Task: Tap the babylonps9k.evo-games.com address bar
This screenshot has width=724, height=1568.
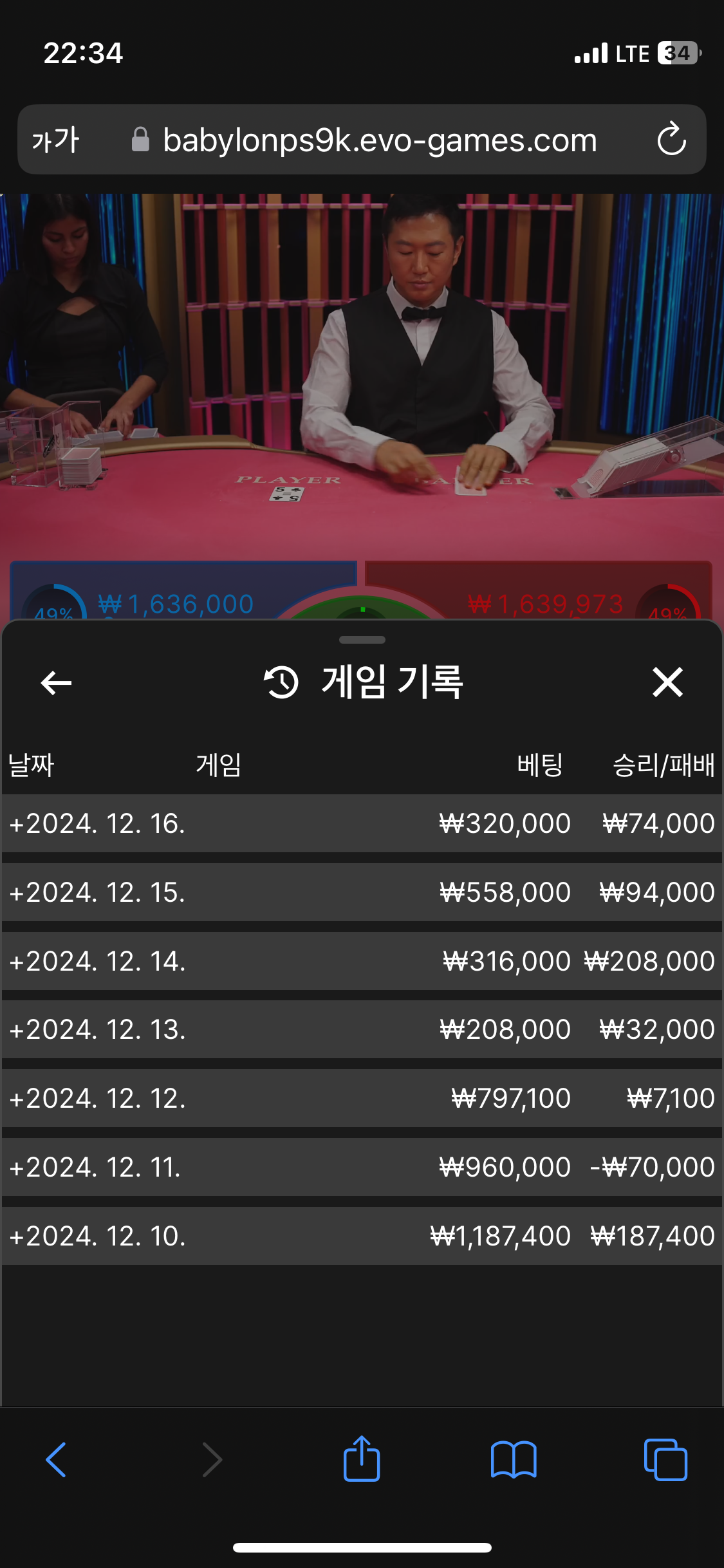Action: tap(380, 140)
